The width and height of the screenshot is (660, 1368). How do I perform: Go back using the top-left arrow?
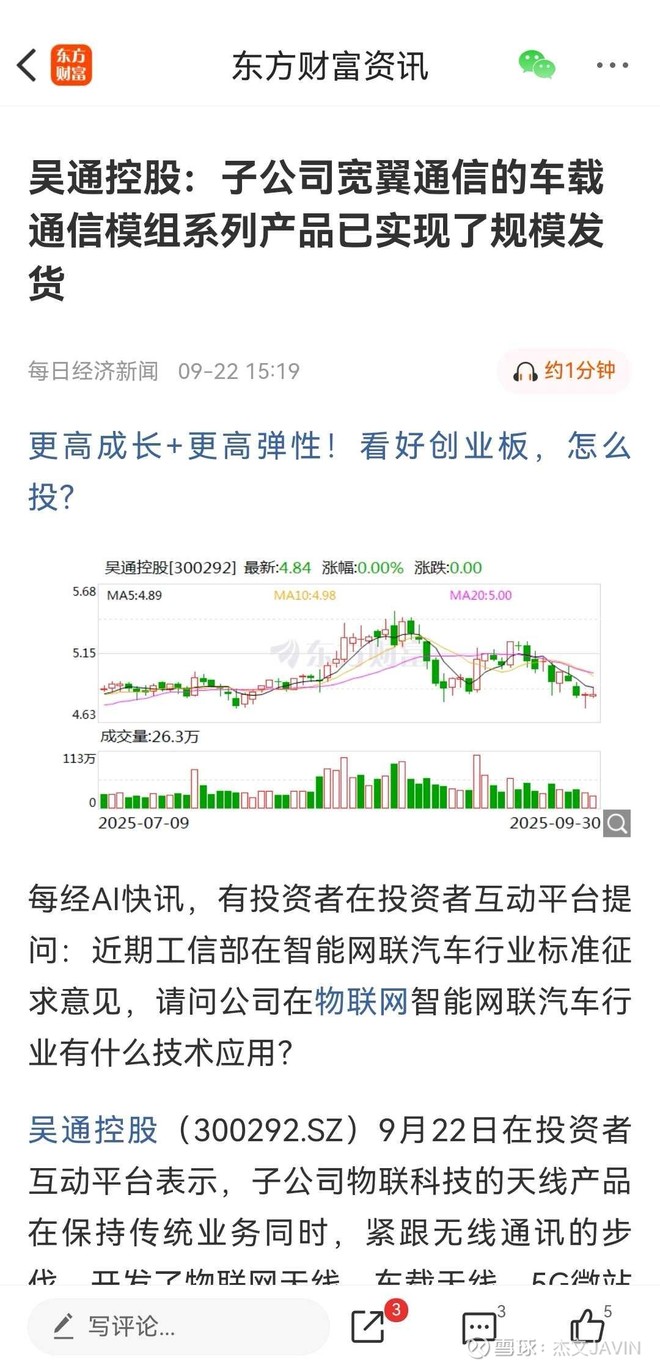27,66
